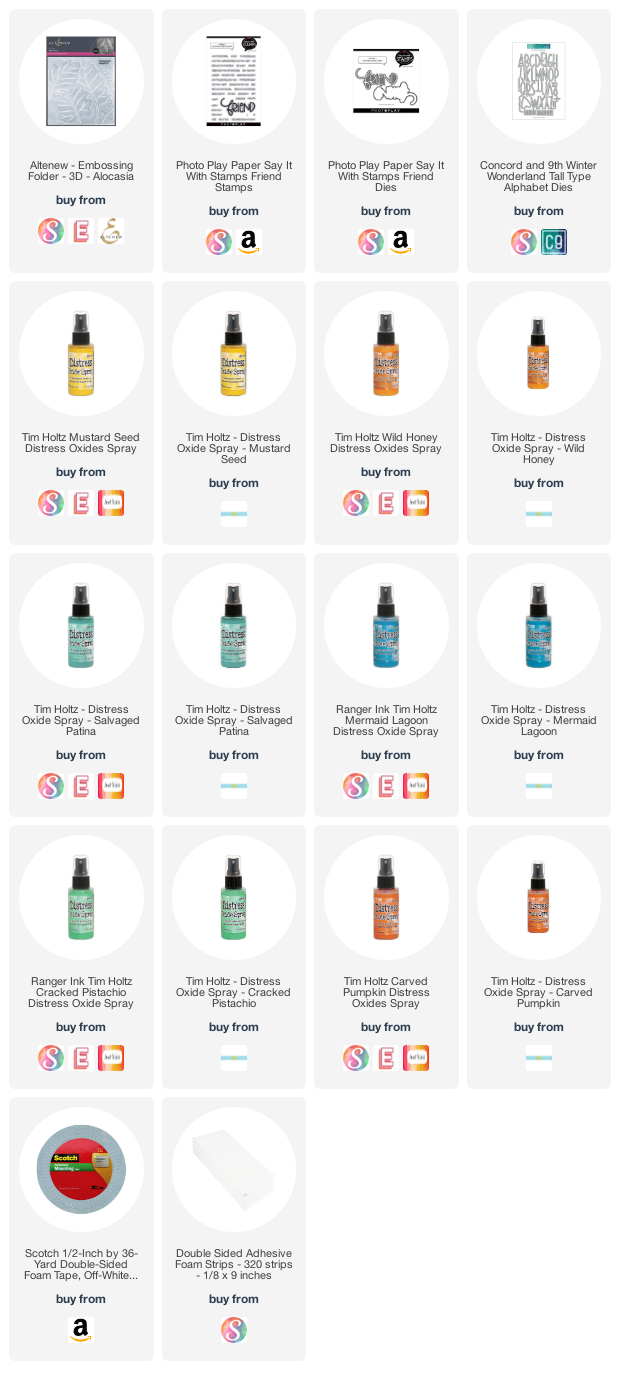Open Ranger Ink Cracked Pistachio Distress Oxide Spray
This screenshot has width=620, height=1382.
click(81, 898)
